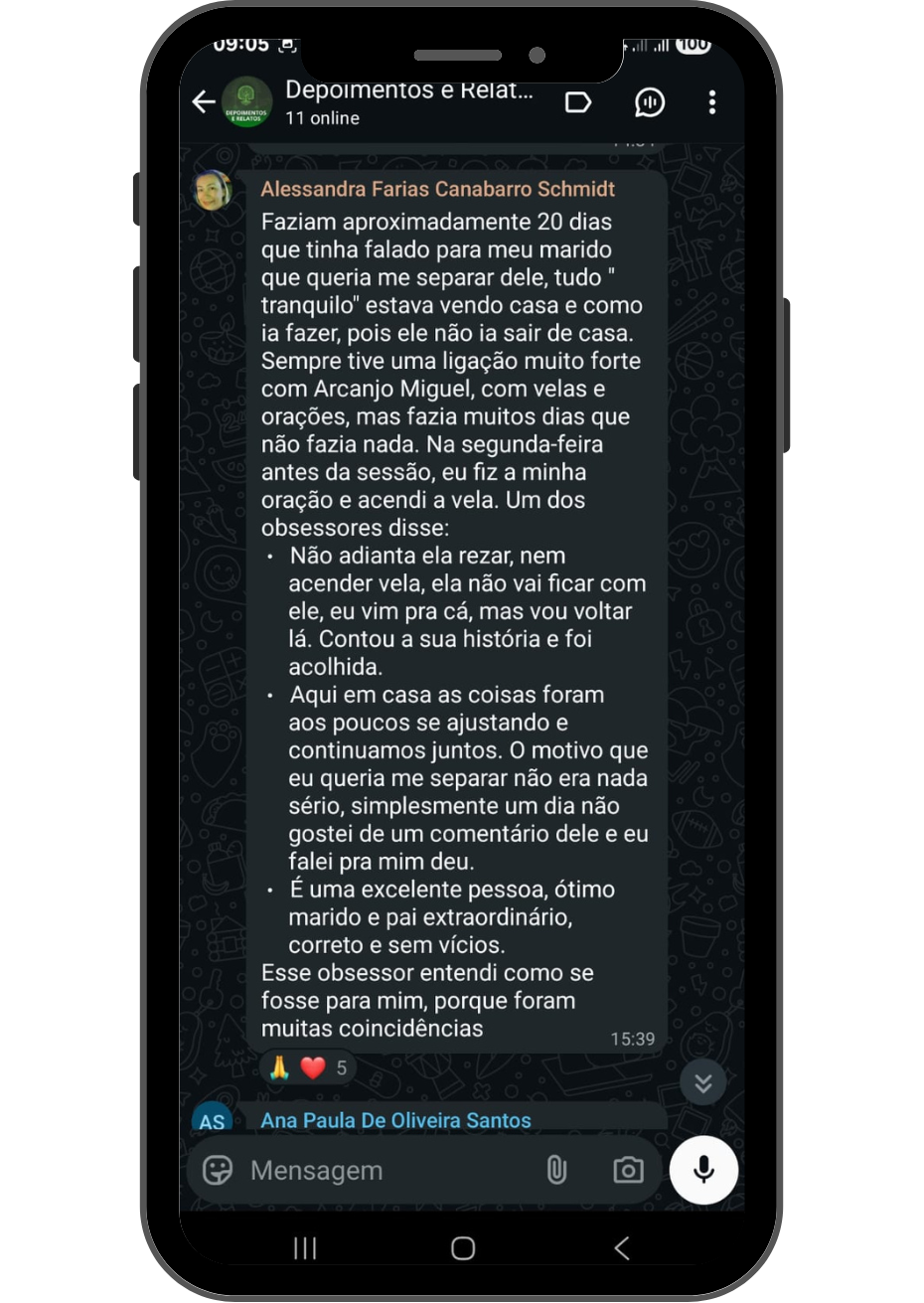Jump to the latest messages
Image resolution: width=924 pixels, height=1303 pixels.
tap(703, 1082)
